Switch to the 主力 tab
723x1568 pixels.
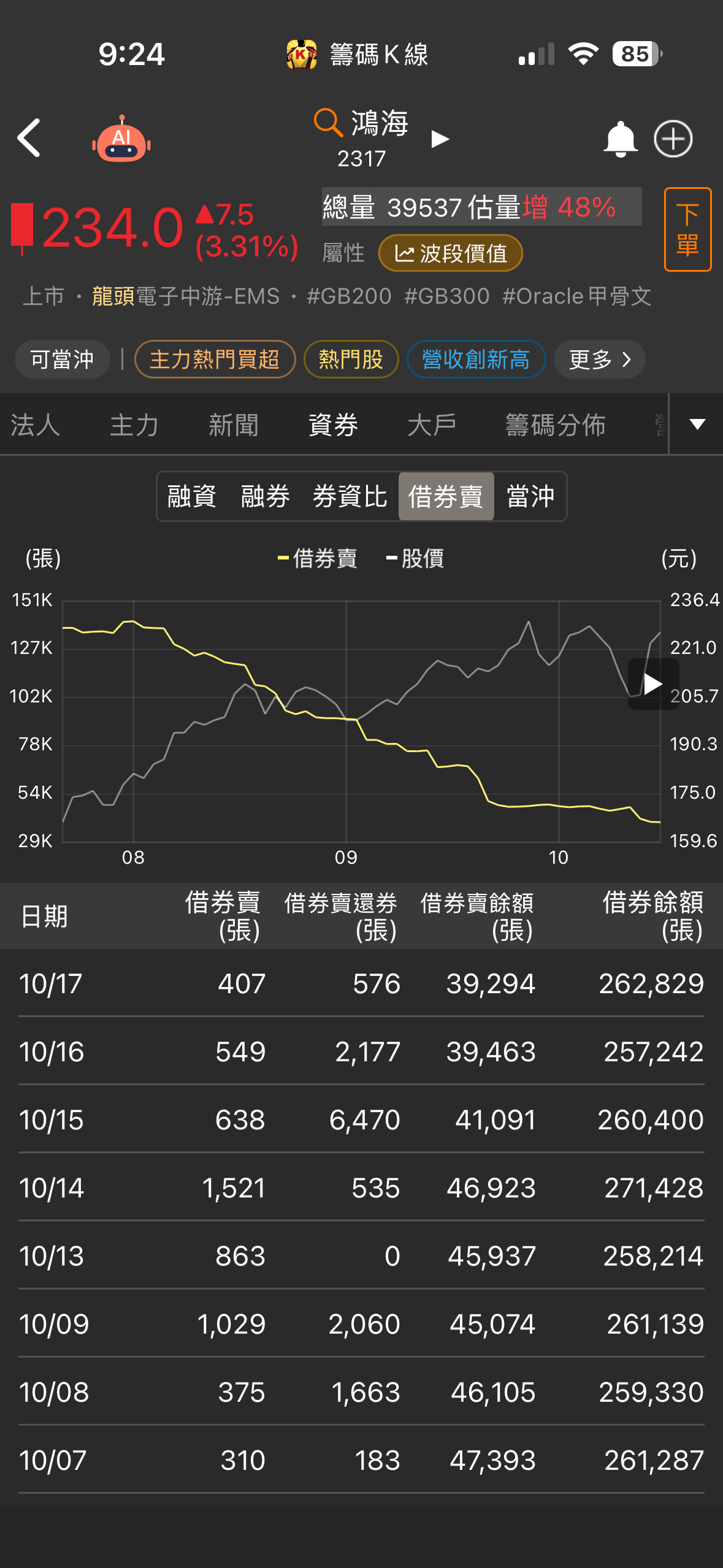click(134, 425)
